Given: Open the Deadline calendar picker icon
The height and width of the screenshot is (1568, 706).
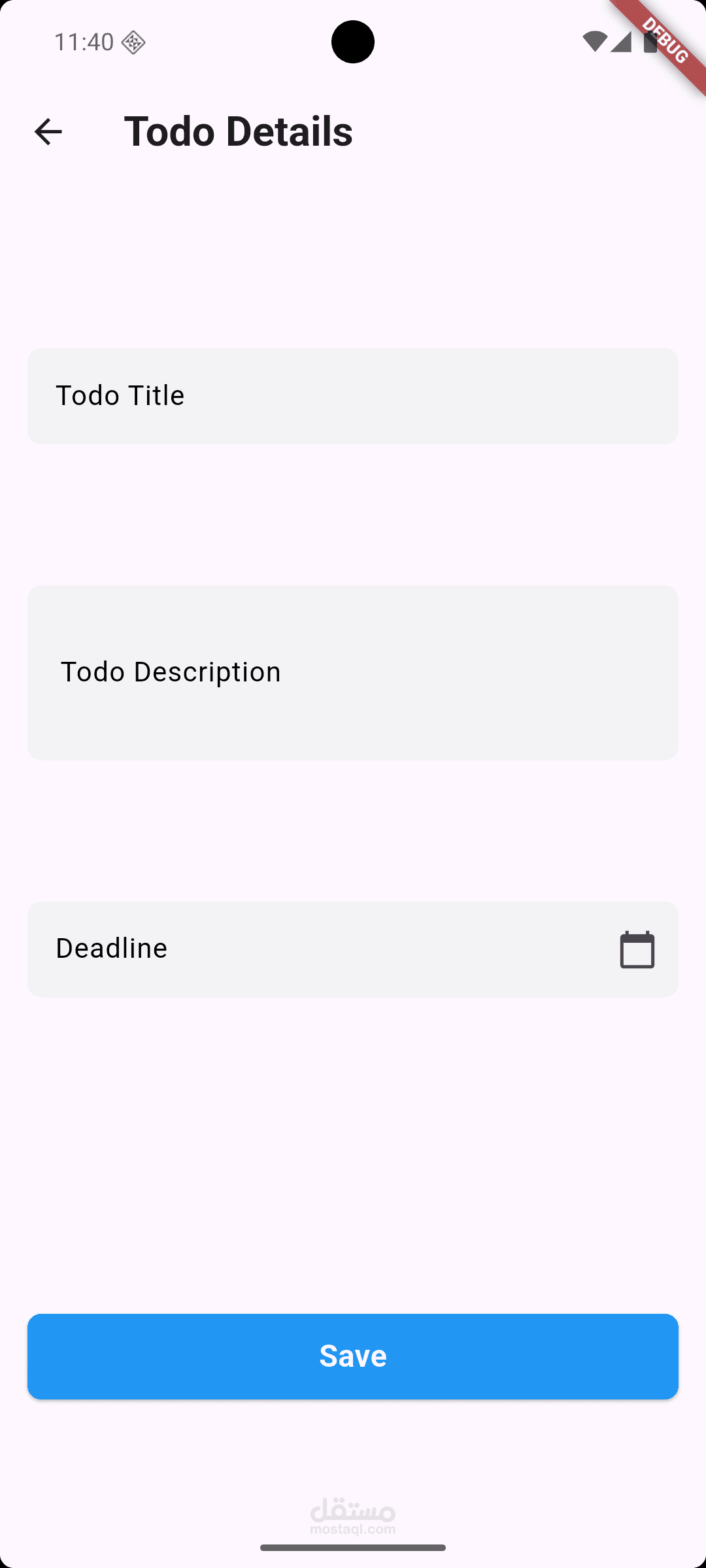Looking at the screenshot, I should coord(637,949).
